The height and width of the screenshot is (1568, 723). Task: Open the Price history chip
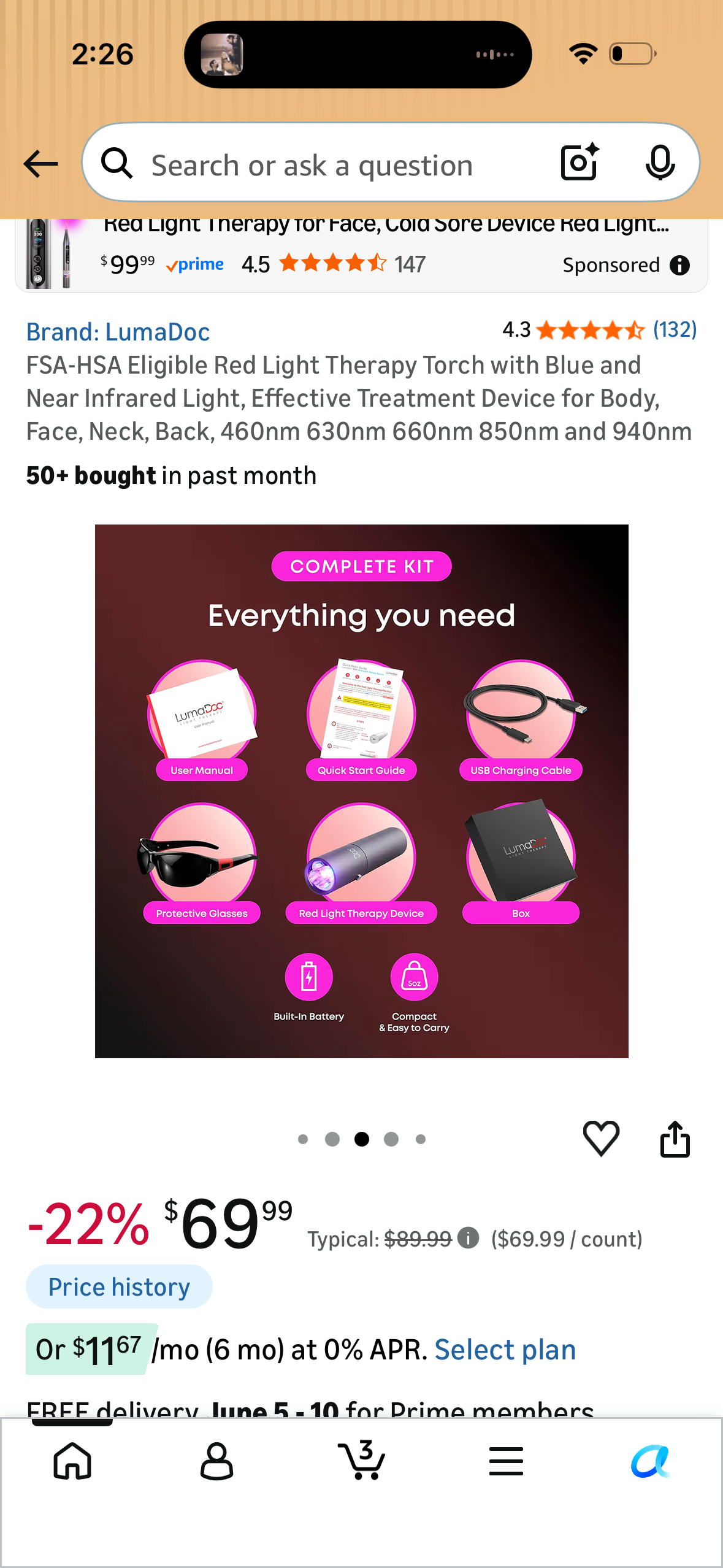pyautogui.click(x=119, y=1286)
